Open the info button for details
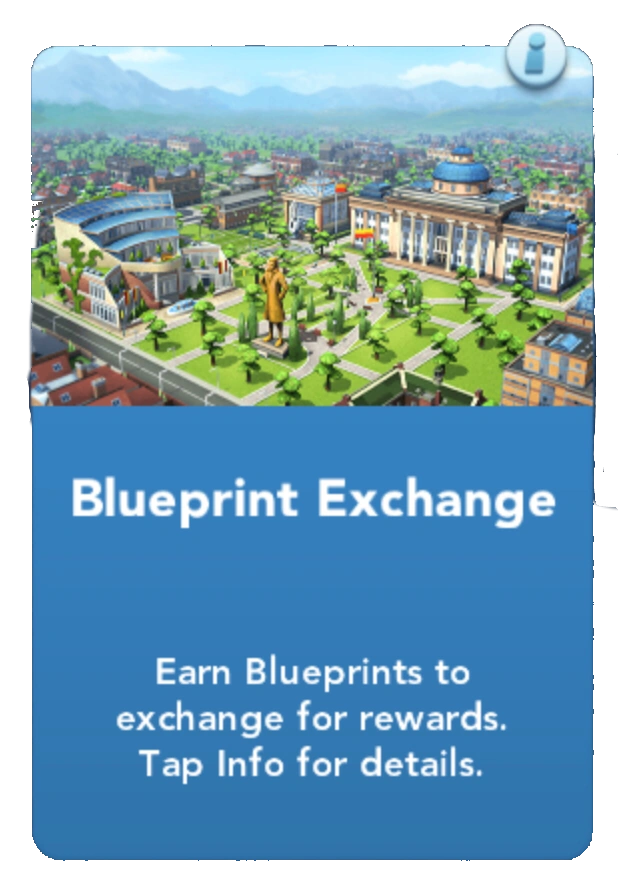 (536, 55)
